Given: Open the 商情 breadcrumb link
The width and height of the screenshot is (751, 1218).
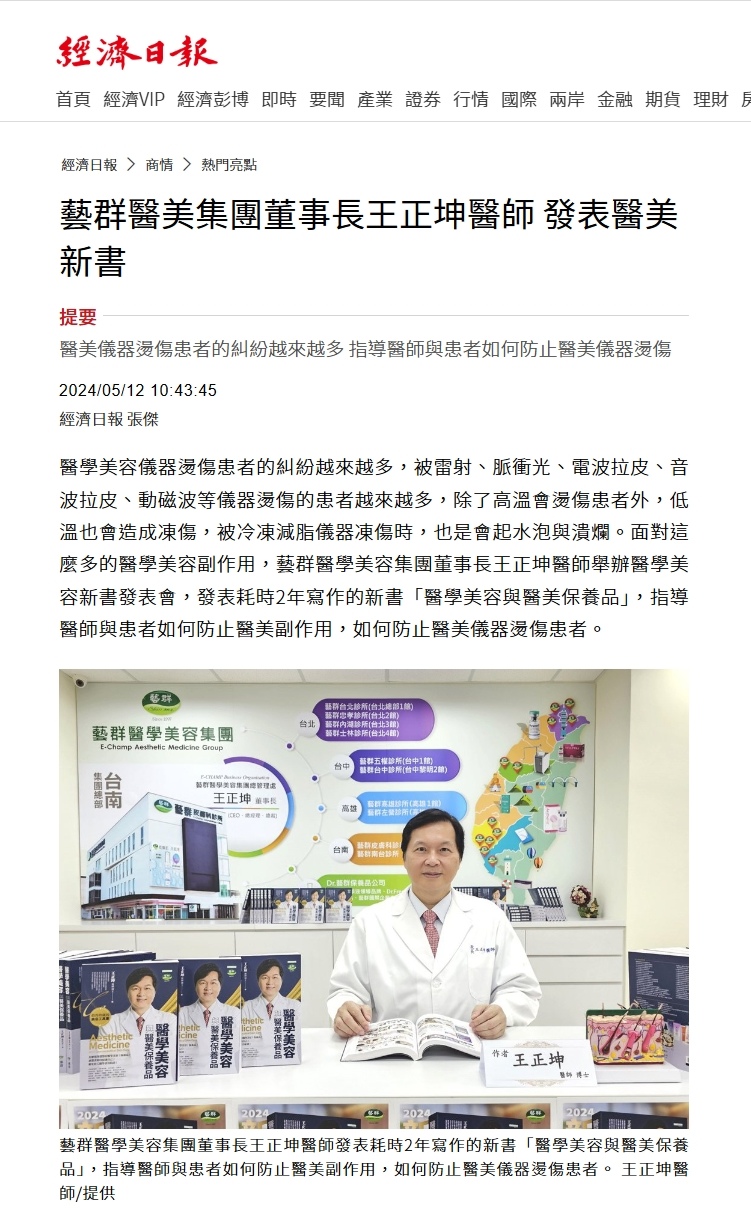Looking at the screenshot, I should 159,165.
